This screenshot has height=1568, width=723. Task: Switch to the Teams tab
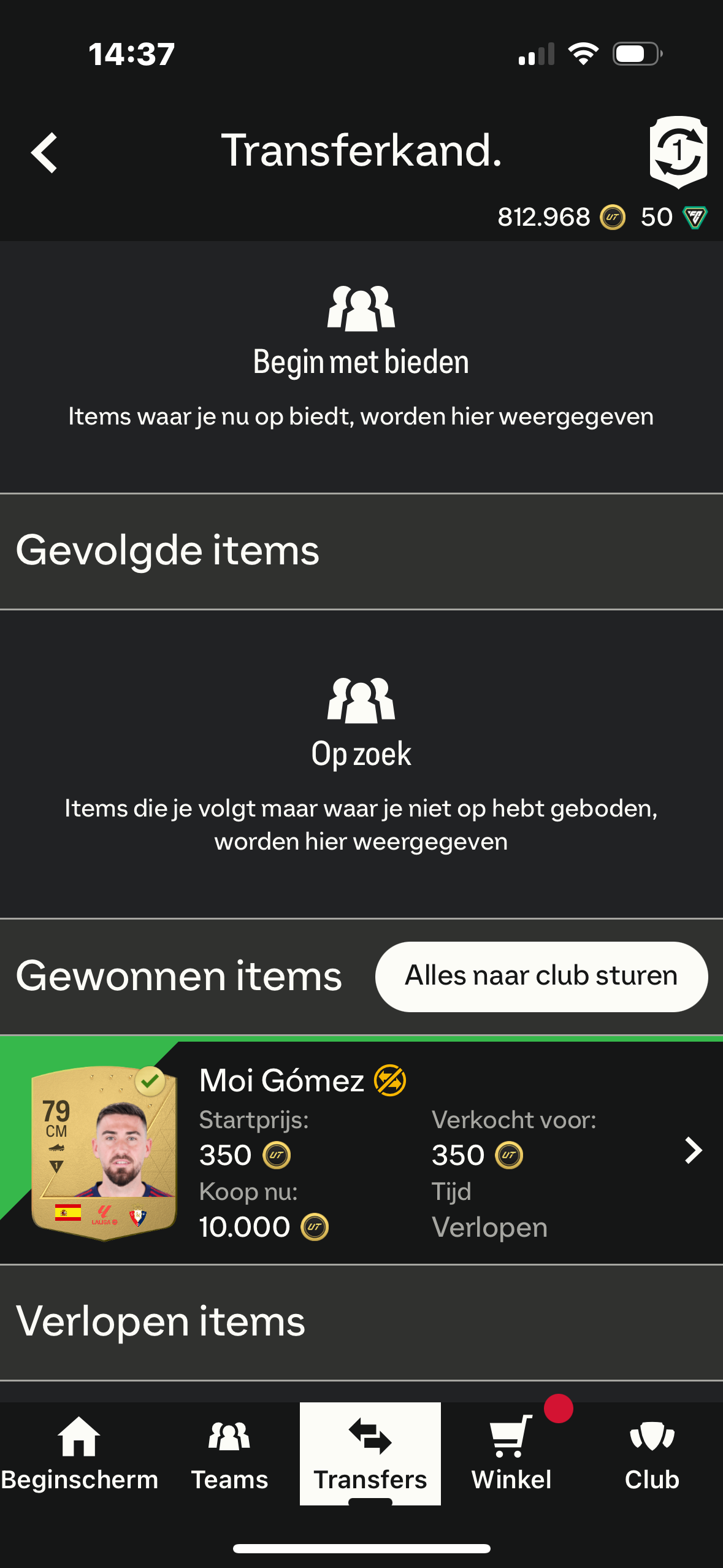229,1454
